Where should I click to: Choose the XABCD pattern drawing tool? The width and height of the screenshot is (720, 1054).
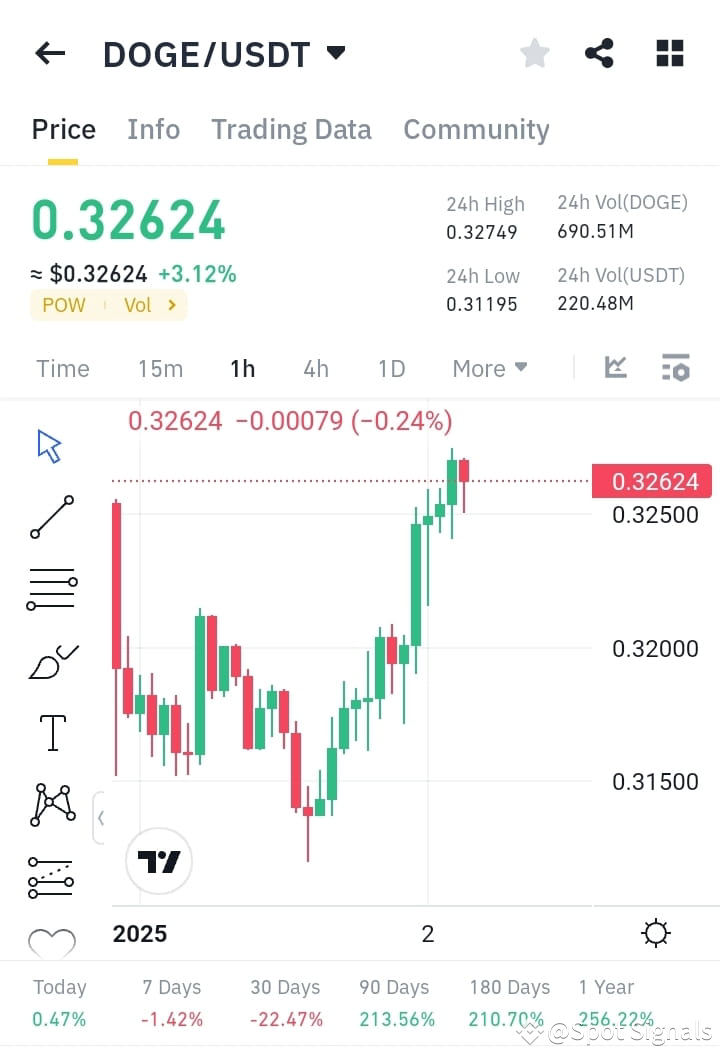(51, 802)
